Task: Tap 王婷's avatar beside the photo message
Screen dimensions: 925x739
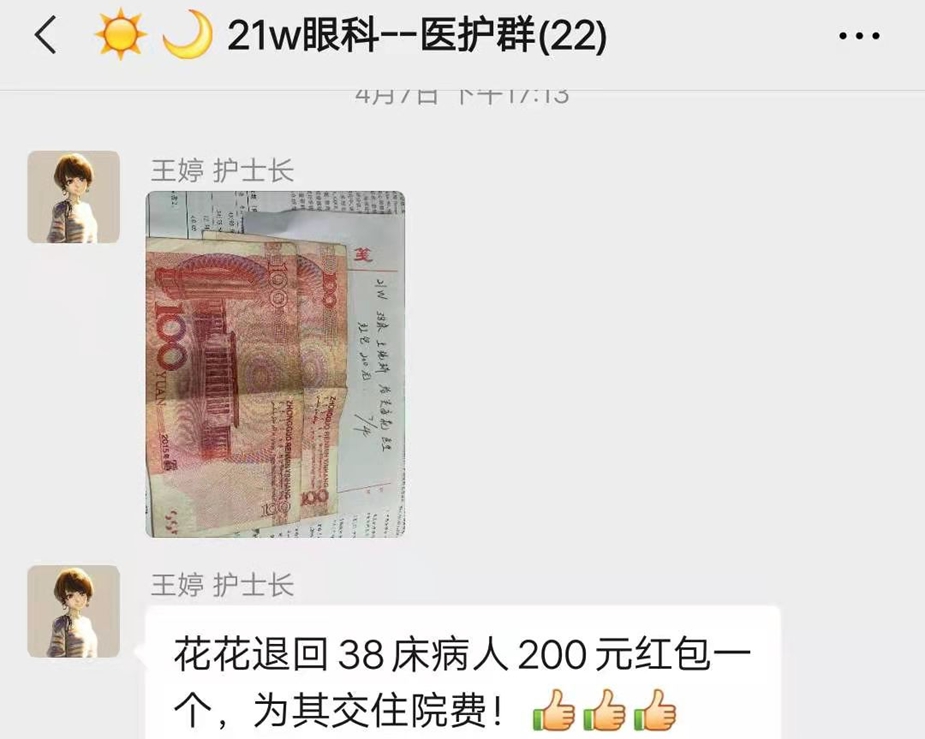Action: (74, 197)
